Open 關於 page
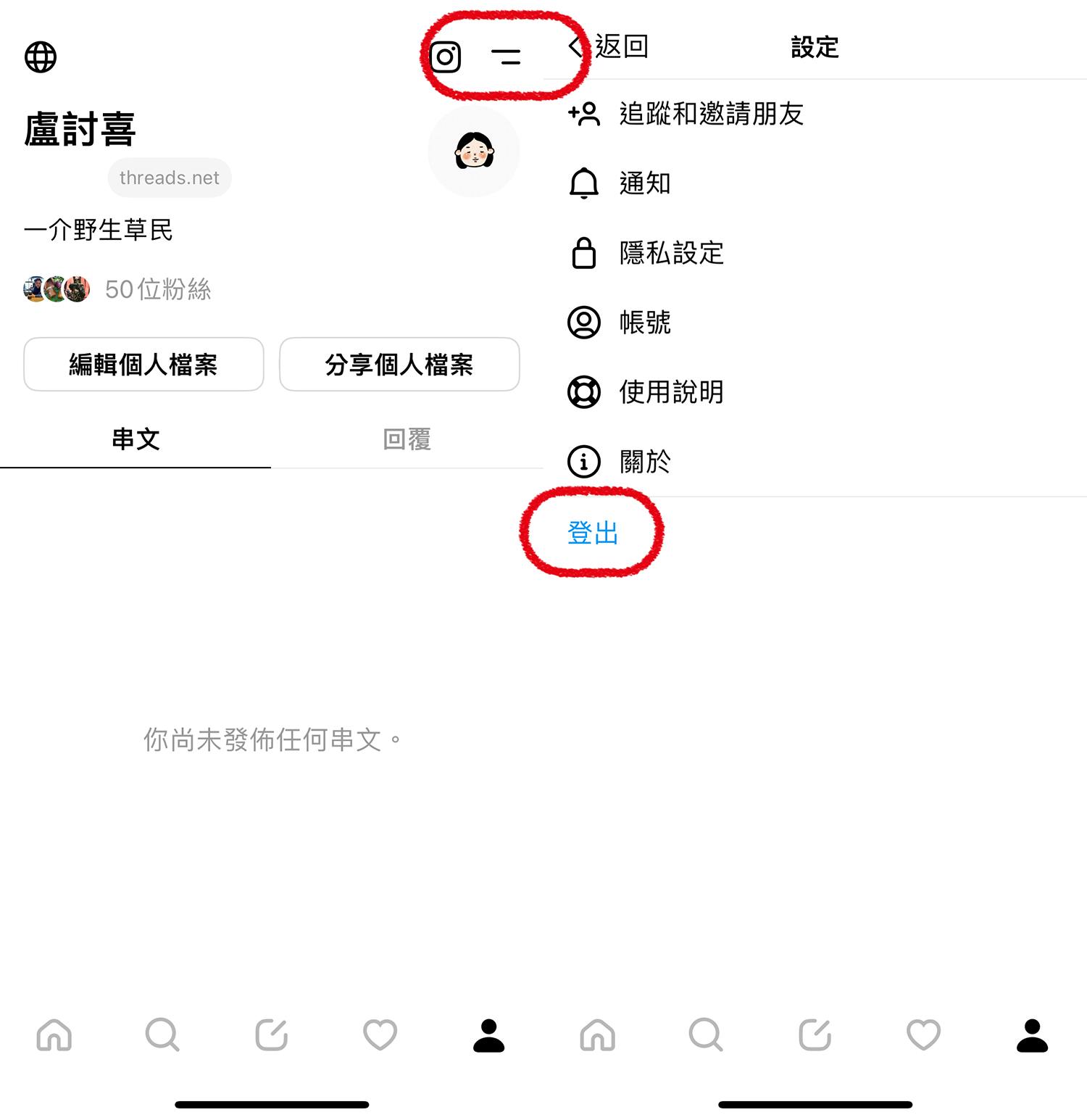 point(644,462)
